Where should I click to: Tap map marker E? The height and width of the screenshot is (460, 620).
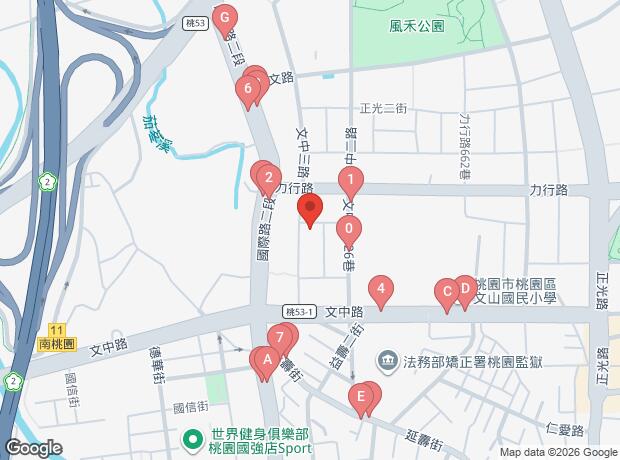pos(360,398)
